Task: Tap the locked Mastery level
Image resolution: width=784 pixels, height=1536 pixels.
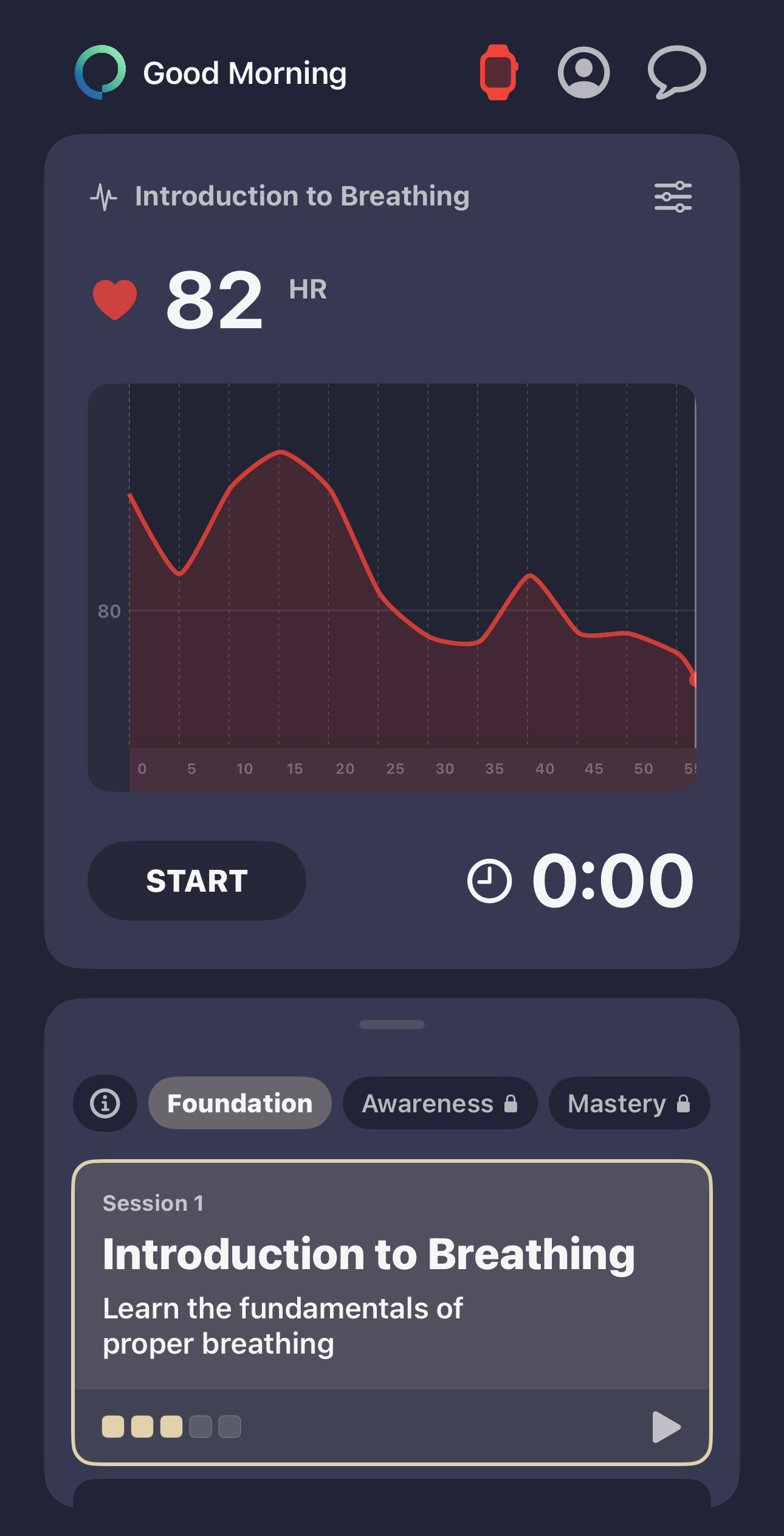Action: click(x=628, y=1103)
